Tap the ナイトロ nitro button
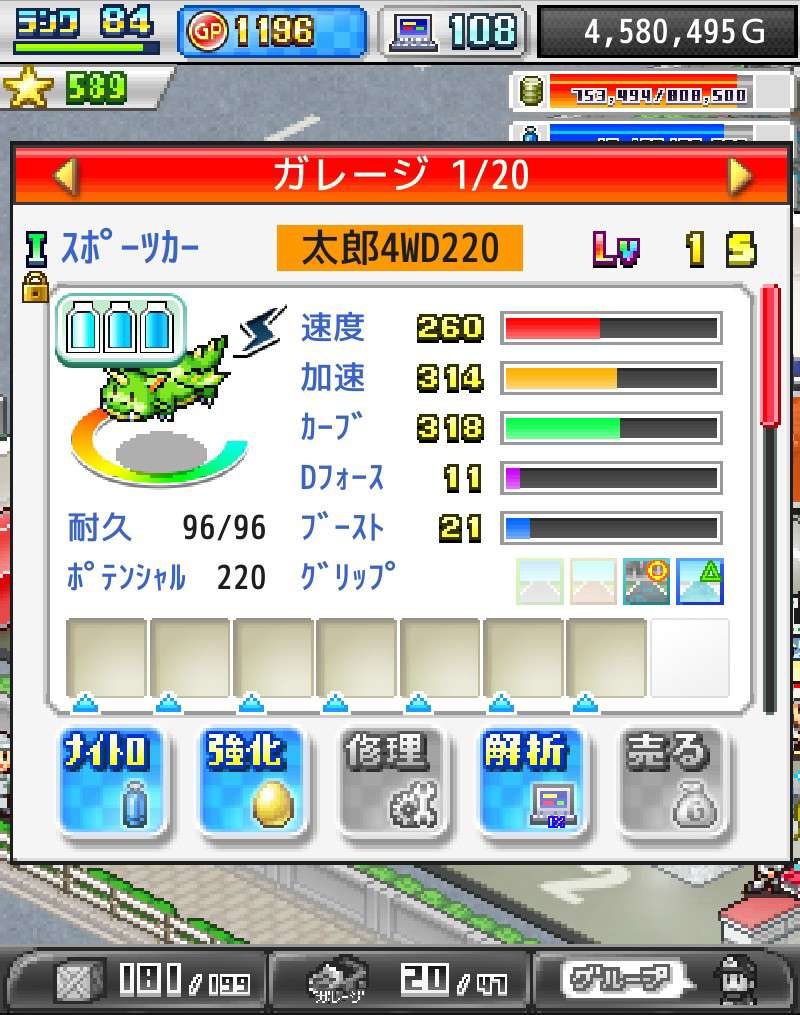This screenshot has height=1015, width=800. pyautogui.click(x=111, y=782)
